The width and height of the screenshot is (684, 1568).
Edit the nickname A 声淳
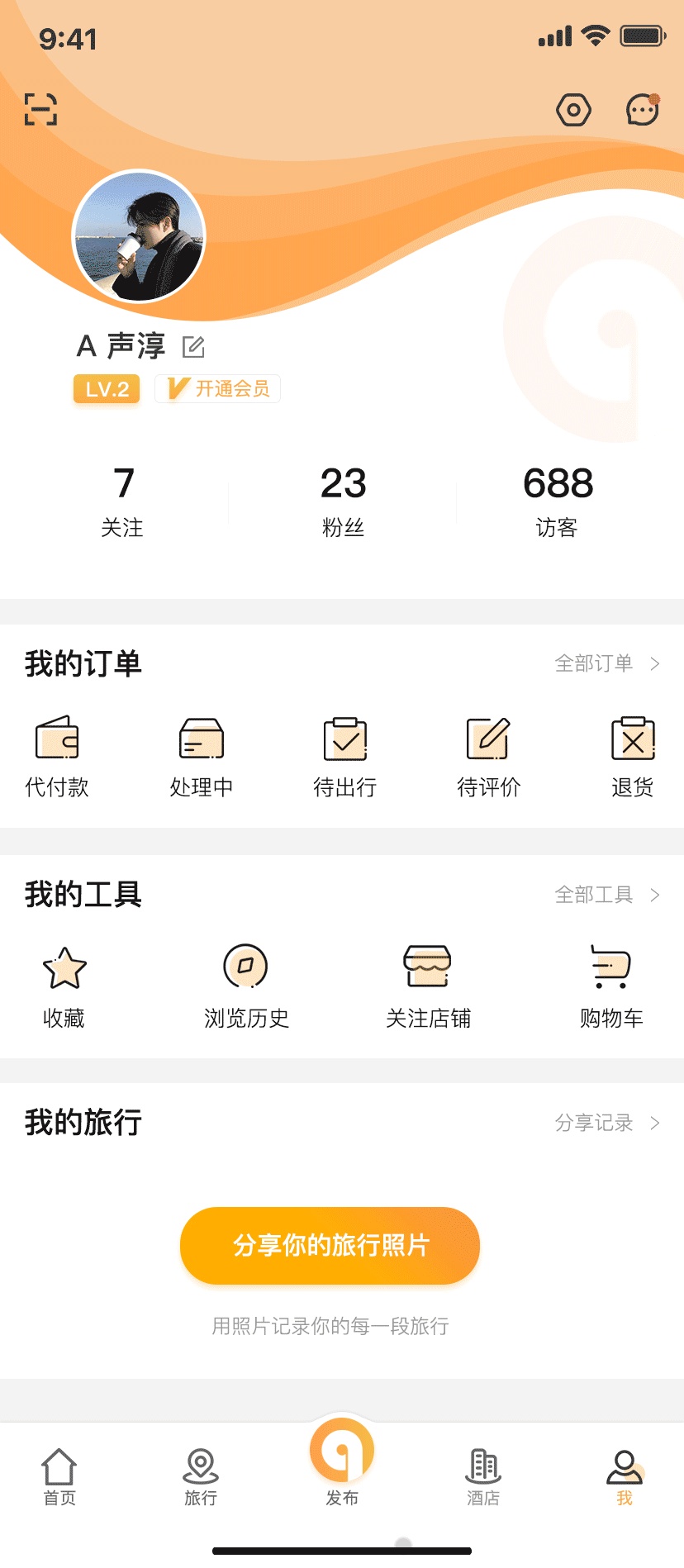(193, 347)
